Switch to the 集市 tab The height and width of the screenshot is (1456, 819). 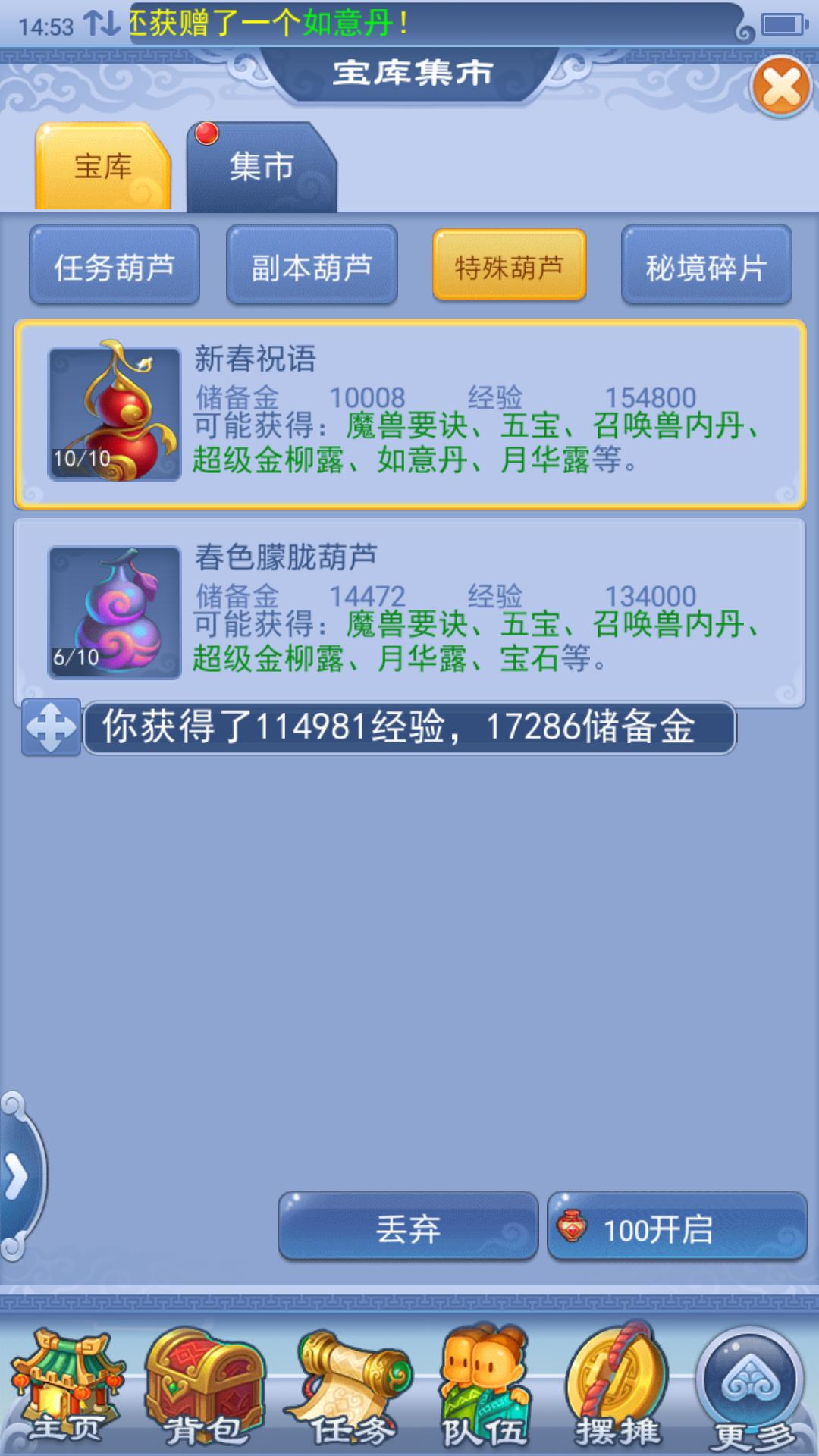pyautogui.click(x=261, y=167)
